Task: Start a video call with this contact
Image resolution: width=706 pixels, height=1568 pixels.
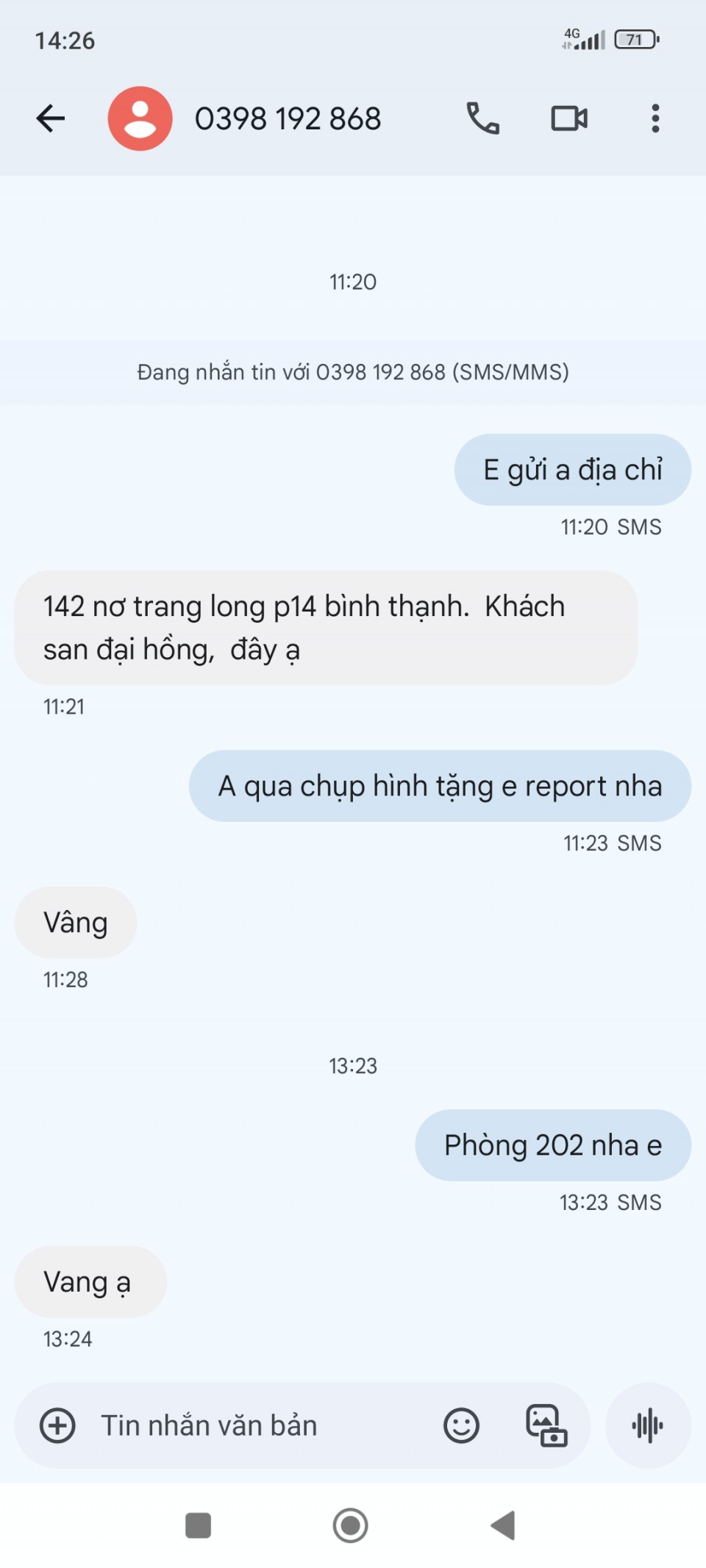Action: click(x=569, y=118)
